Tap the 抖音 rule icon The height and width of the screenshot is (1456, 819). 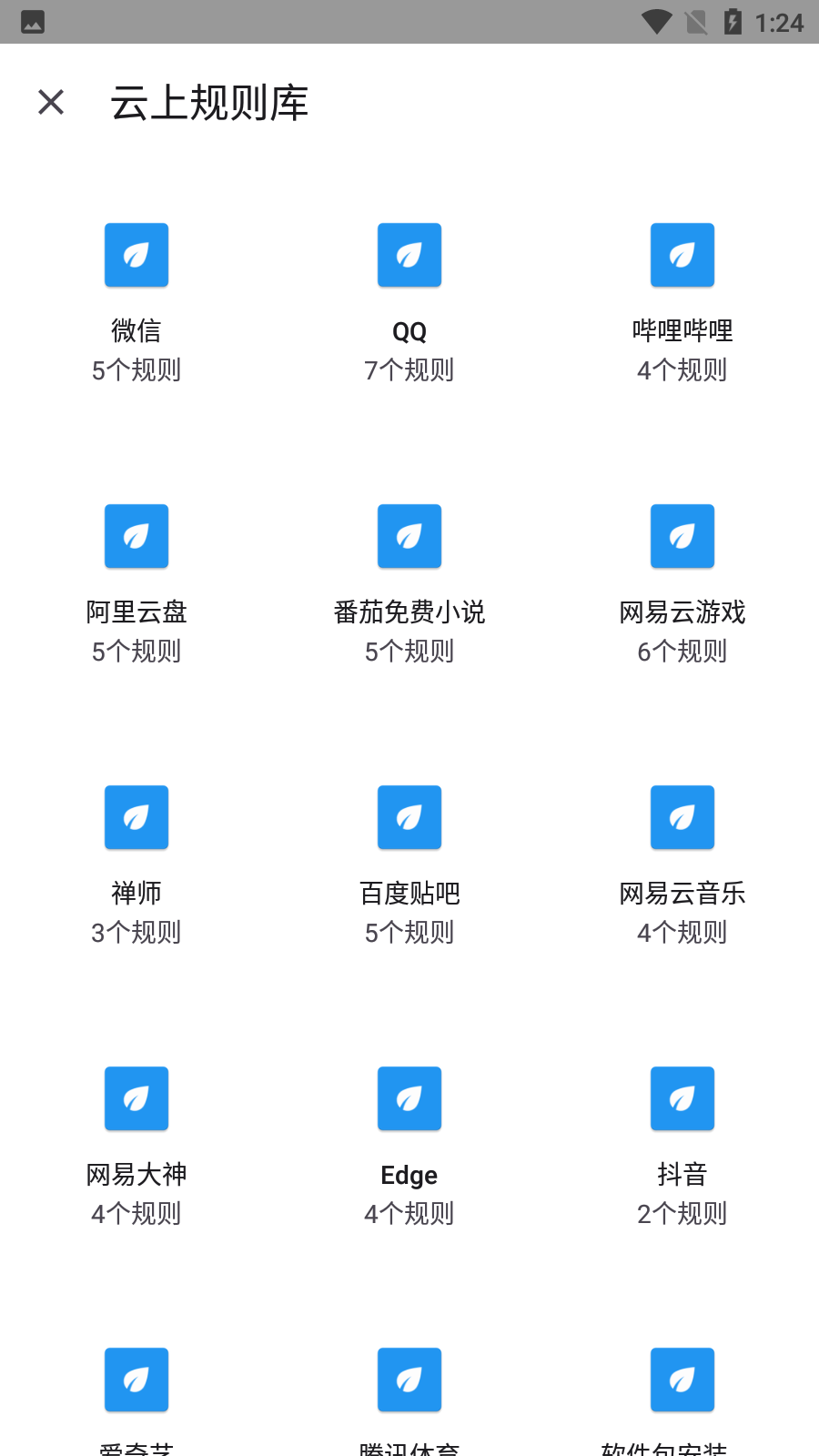682,1098
